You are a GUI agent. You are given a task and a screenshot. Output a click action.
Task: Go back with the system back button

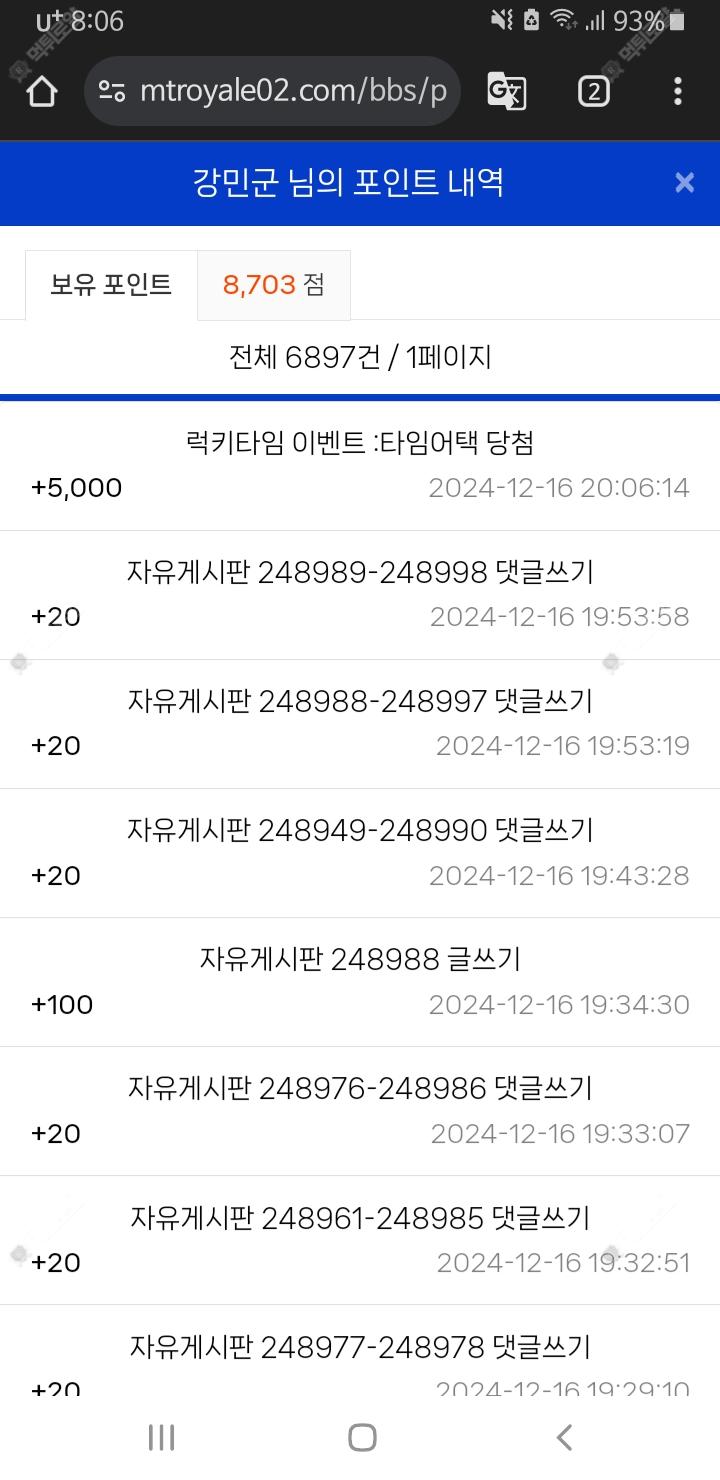pyautogui.click(x=564, y=1438)
